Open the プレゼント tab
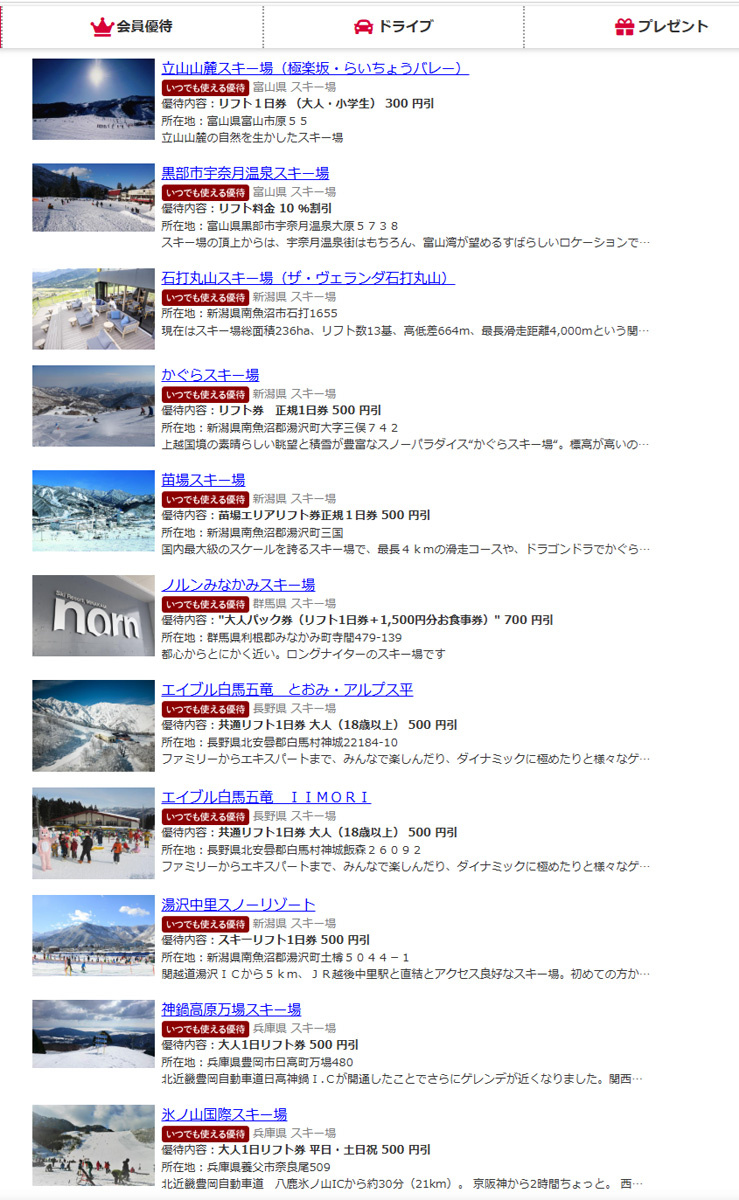The image size is (739, 1200). tap(661, 27)
